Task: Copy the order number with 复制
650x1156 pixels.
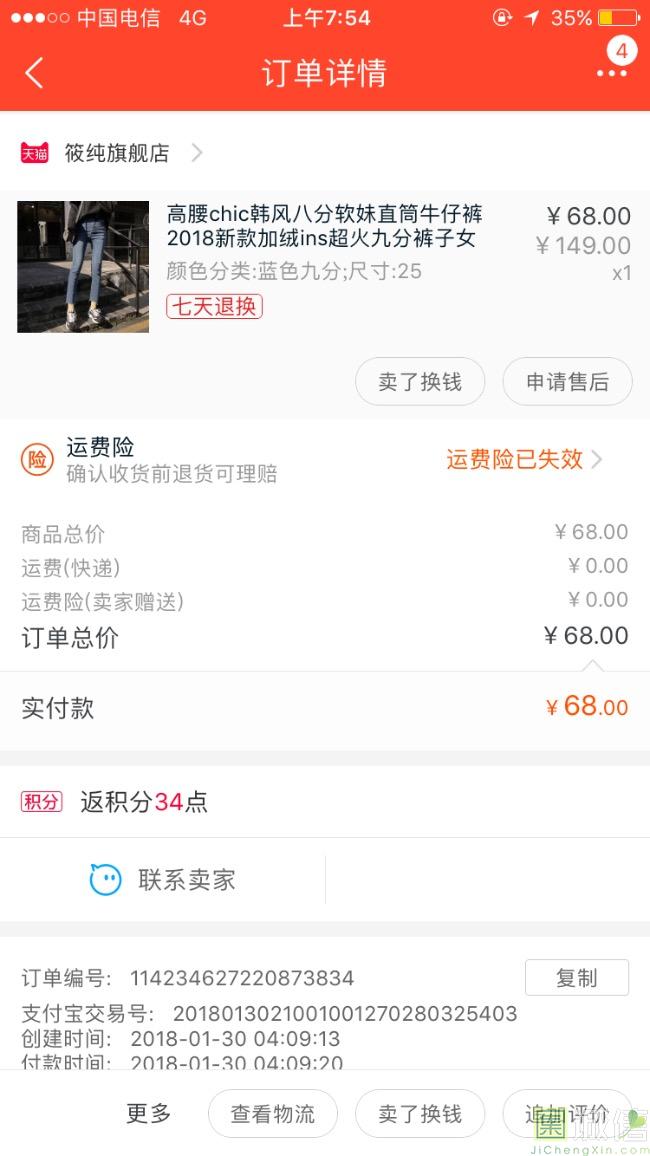Action: tap(576, 978)
